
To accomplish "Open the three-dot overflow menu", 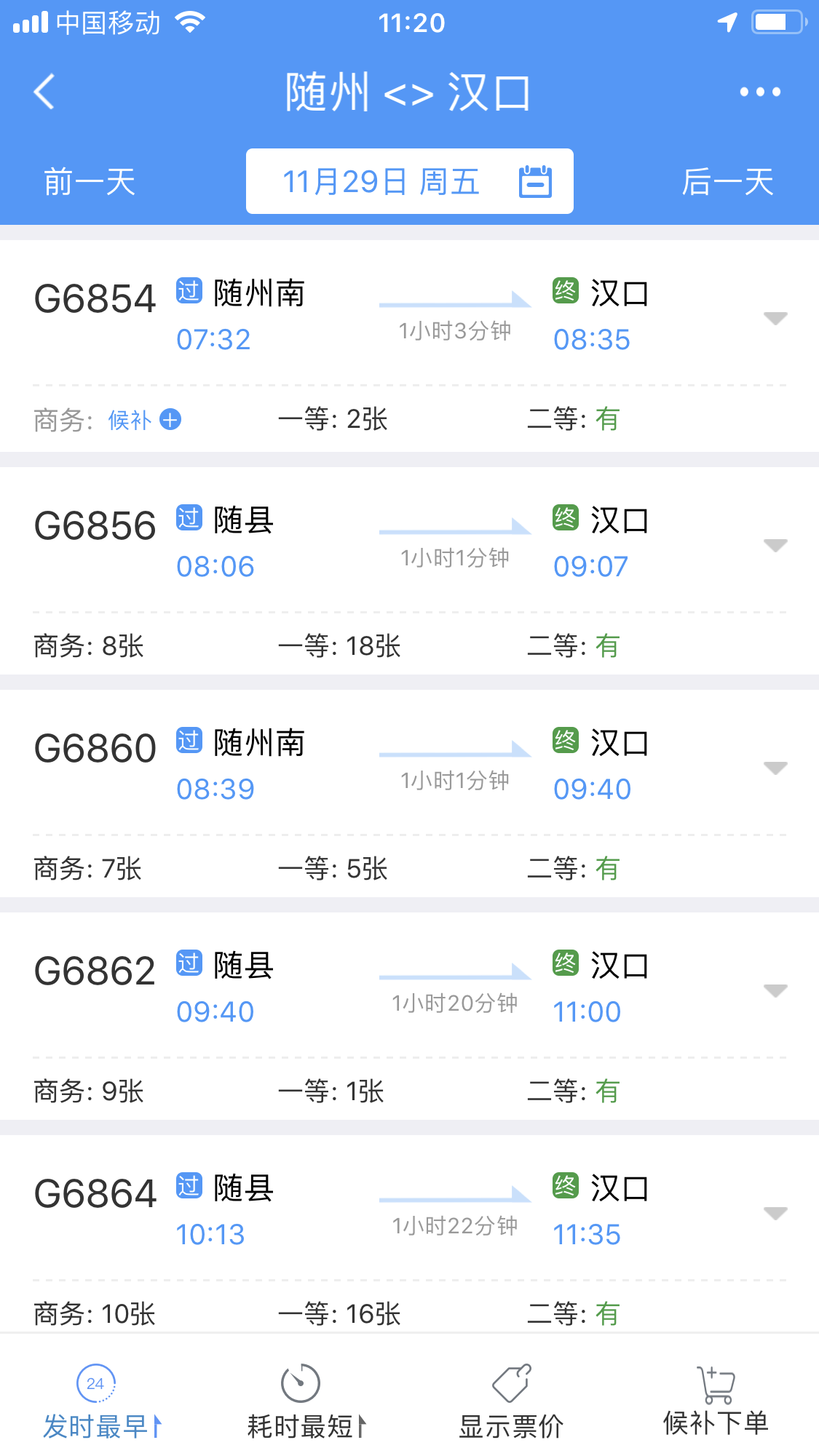I will click(x=759, y=92).
